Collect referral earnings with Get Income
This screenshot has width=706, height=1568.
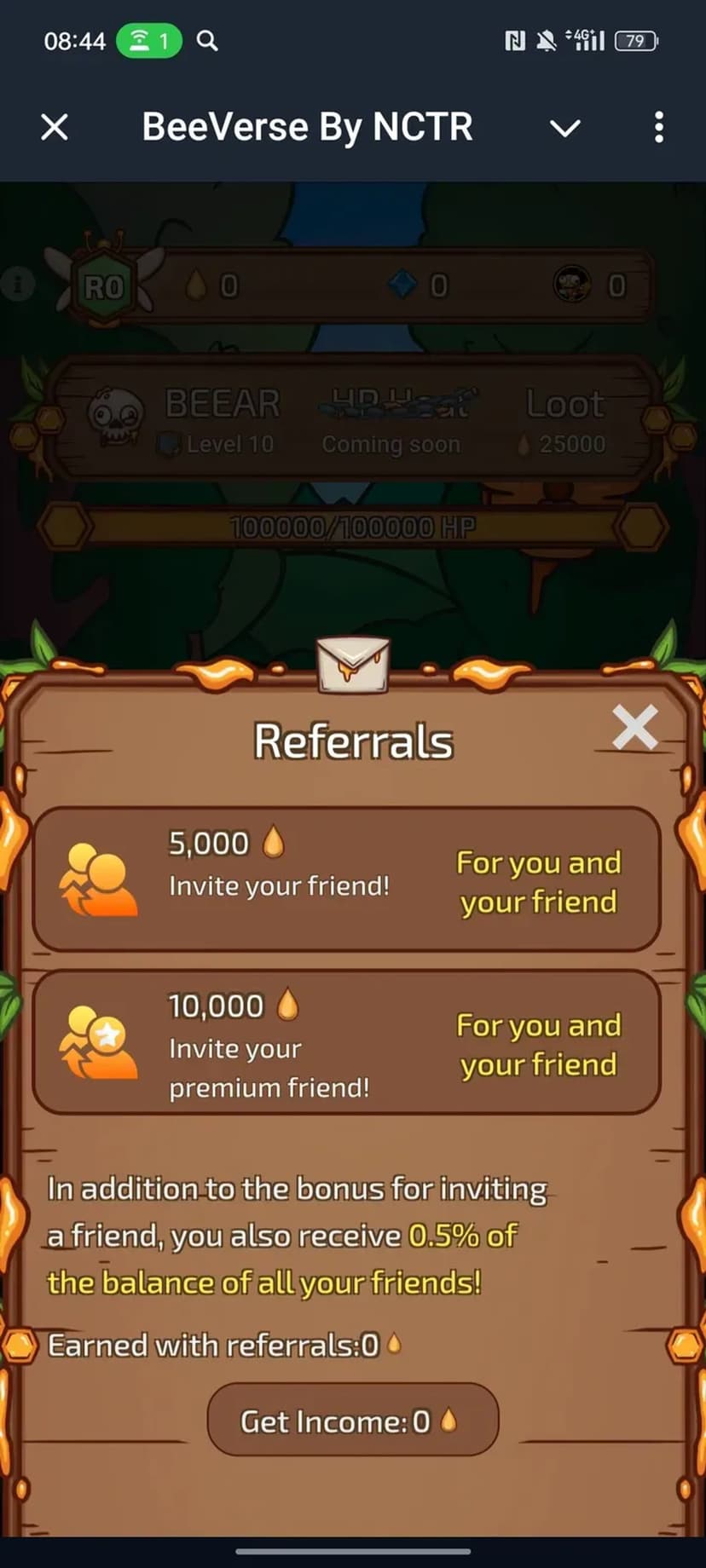(x=352, y=1421)
